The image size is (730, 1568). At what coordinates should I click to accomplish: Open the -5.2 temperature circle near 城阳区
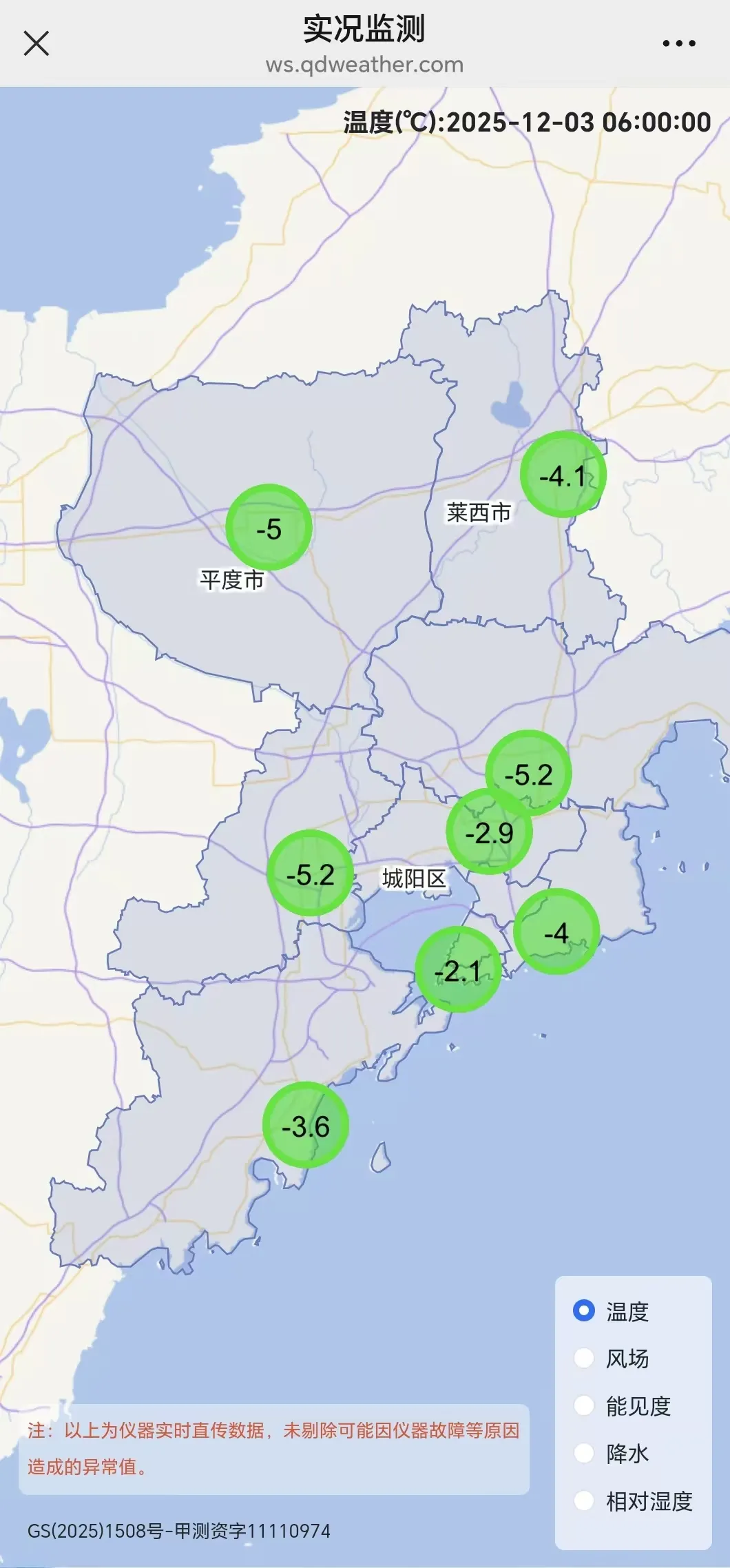click(310, 874)
